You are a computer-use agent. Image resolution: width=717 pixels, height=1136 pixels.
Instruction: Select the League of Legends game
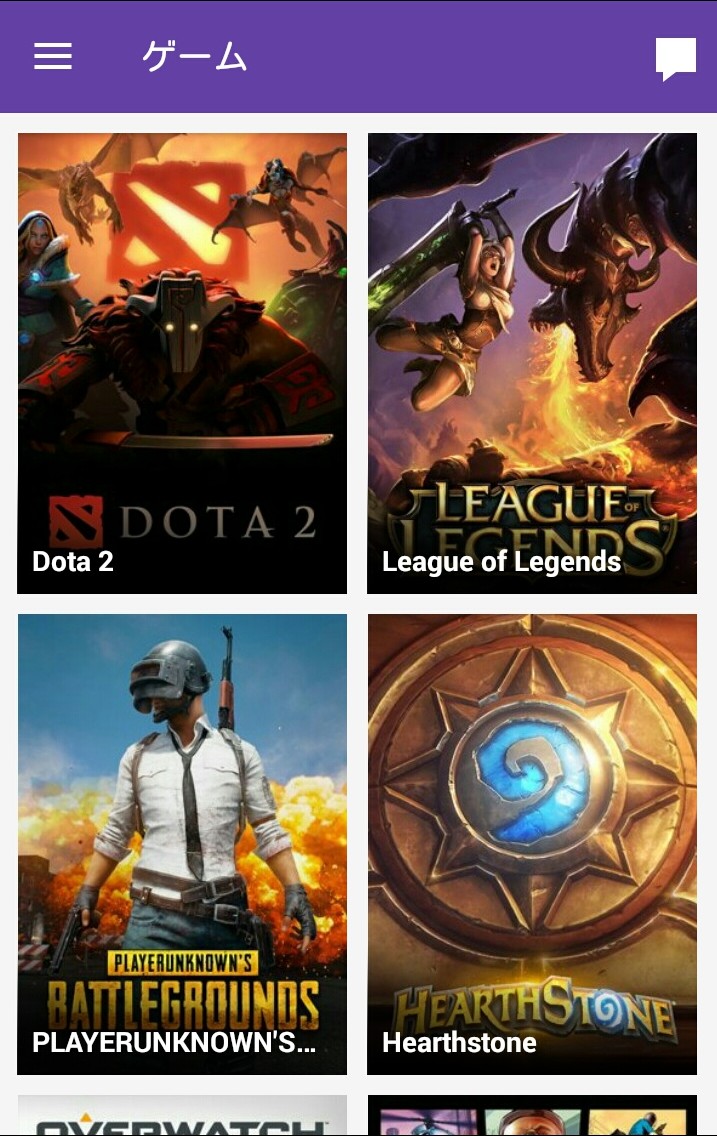coord(532,363)
